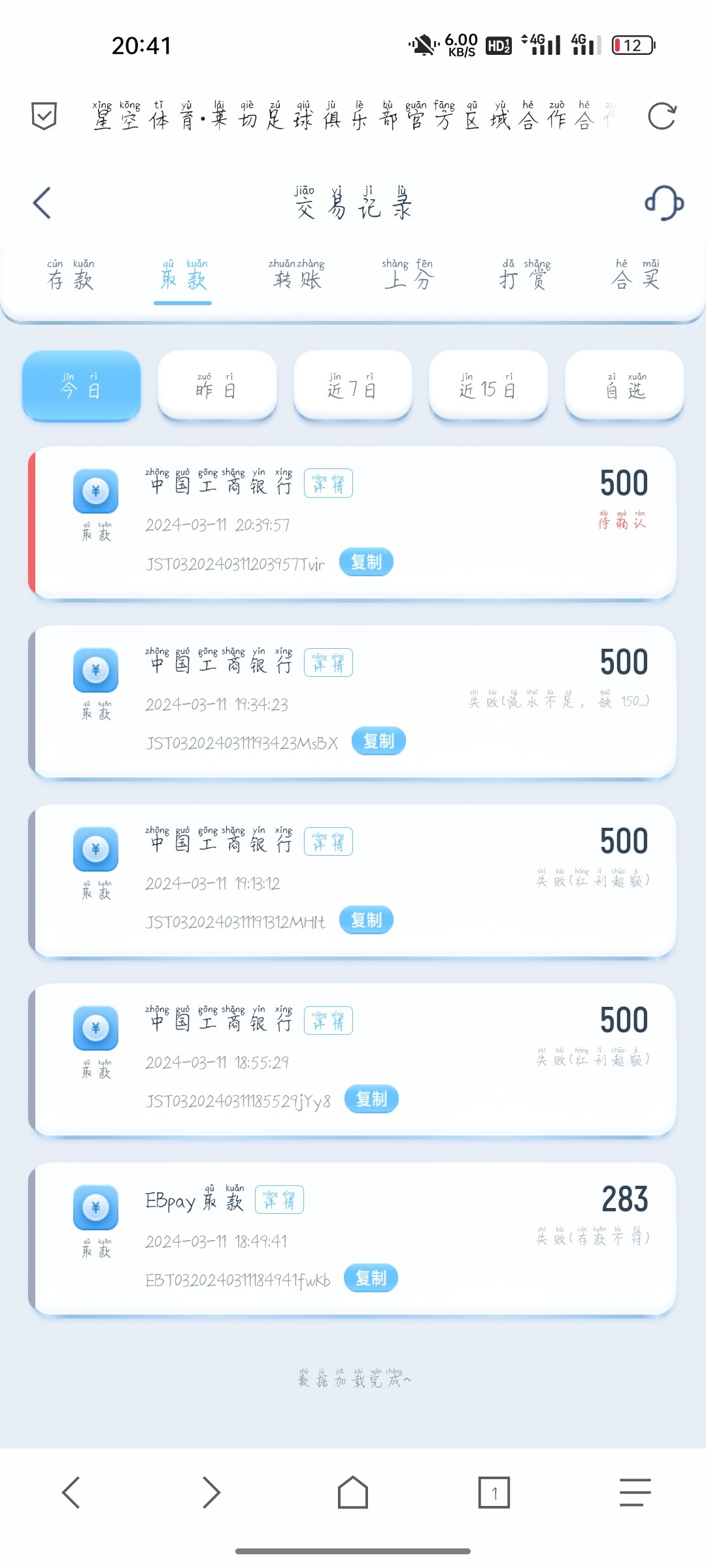Copy the EBT0320240311184941fwKb order number
The width and height of the screenshot is (706, 1568).
pos(371,1278)
